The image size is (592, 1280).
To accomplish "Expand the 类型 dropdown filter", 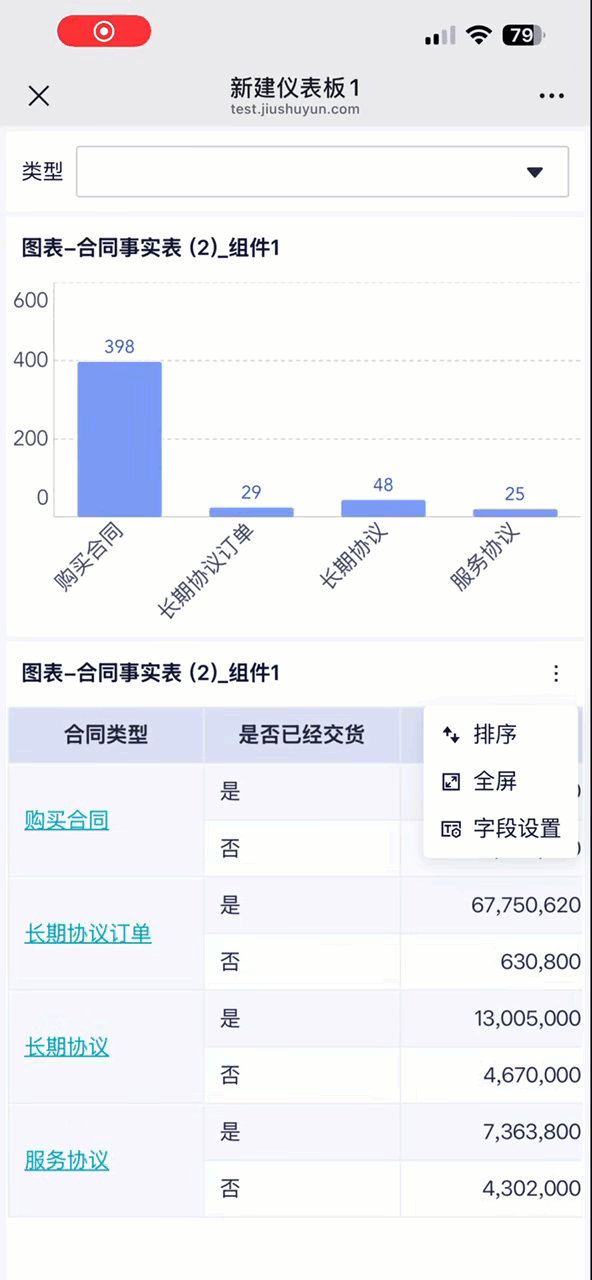I will pyautogui.click(x=322, y=172).
